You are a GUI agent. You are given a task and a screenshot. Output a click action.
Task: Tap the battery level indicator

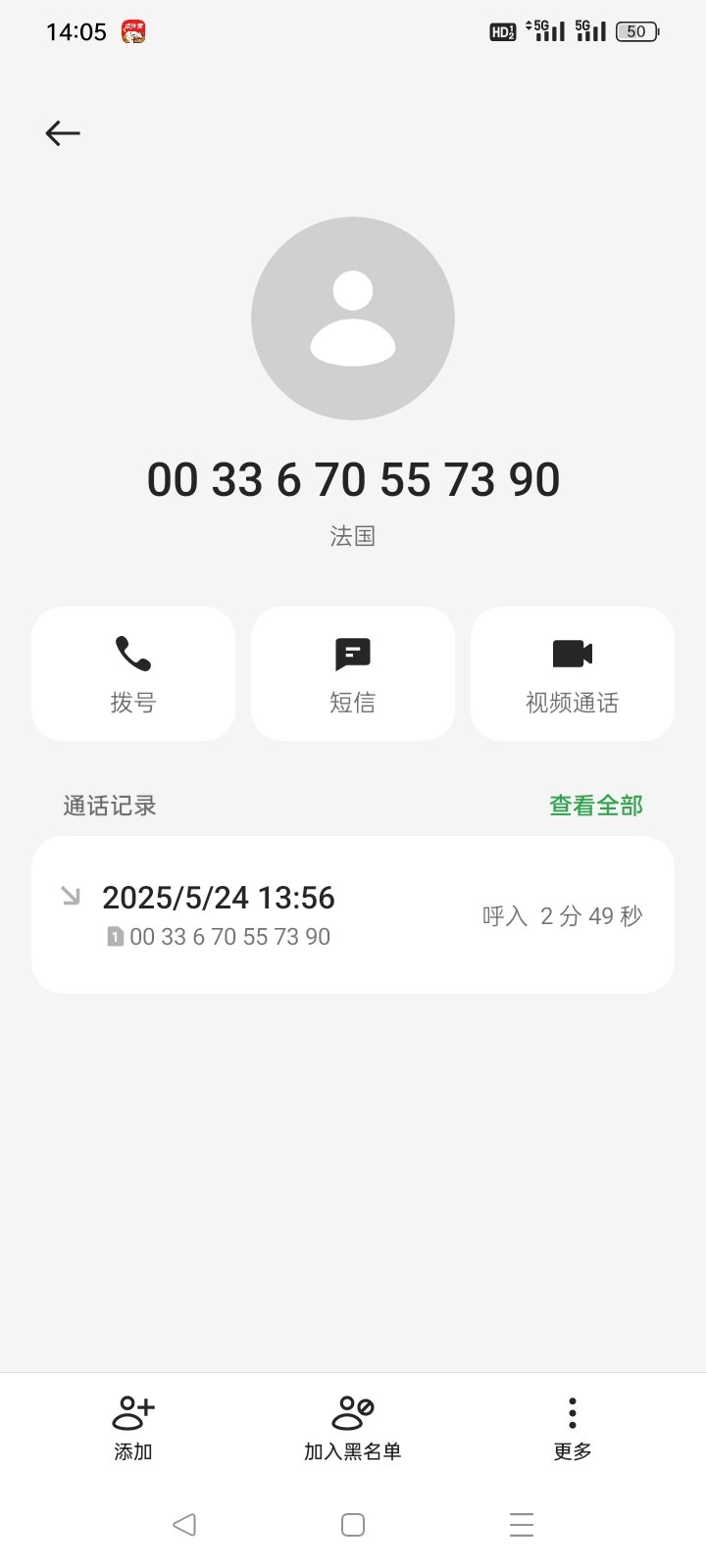[635, 31]
